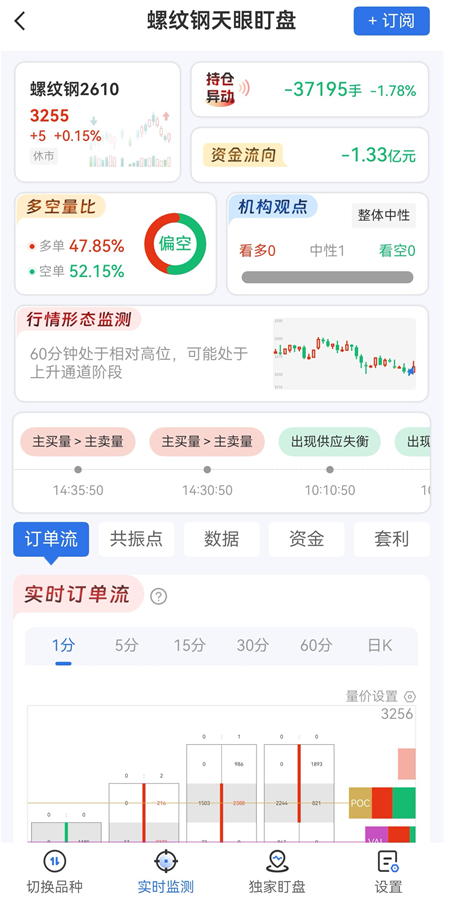
Task: Select the 出现供应失衡 event at 10:10:50
Action: pyautogui.click(x=329, y=442)
